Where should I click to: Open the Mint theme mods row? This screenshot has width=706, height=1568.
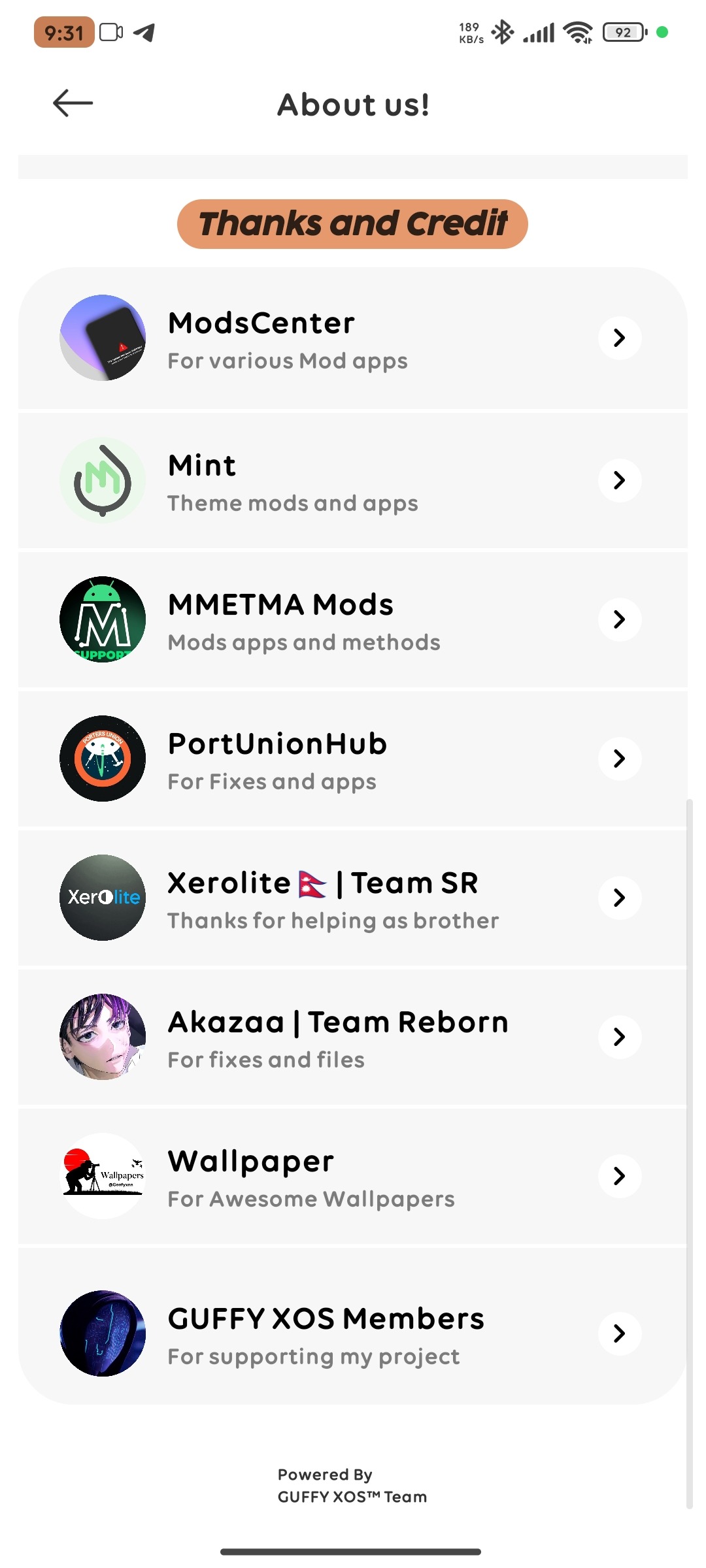(353, 481)
